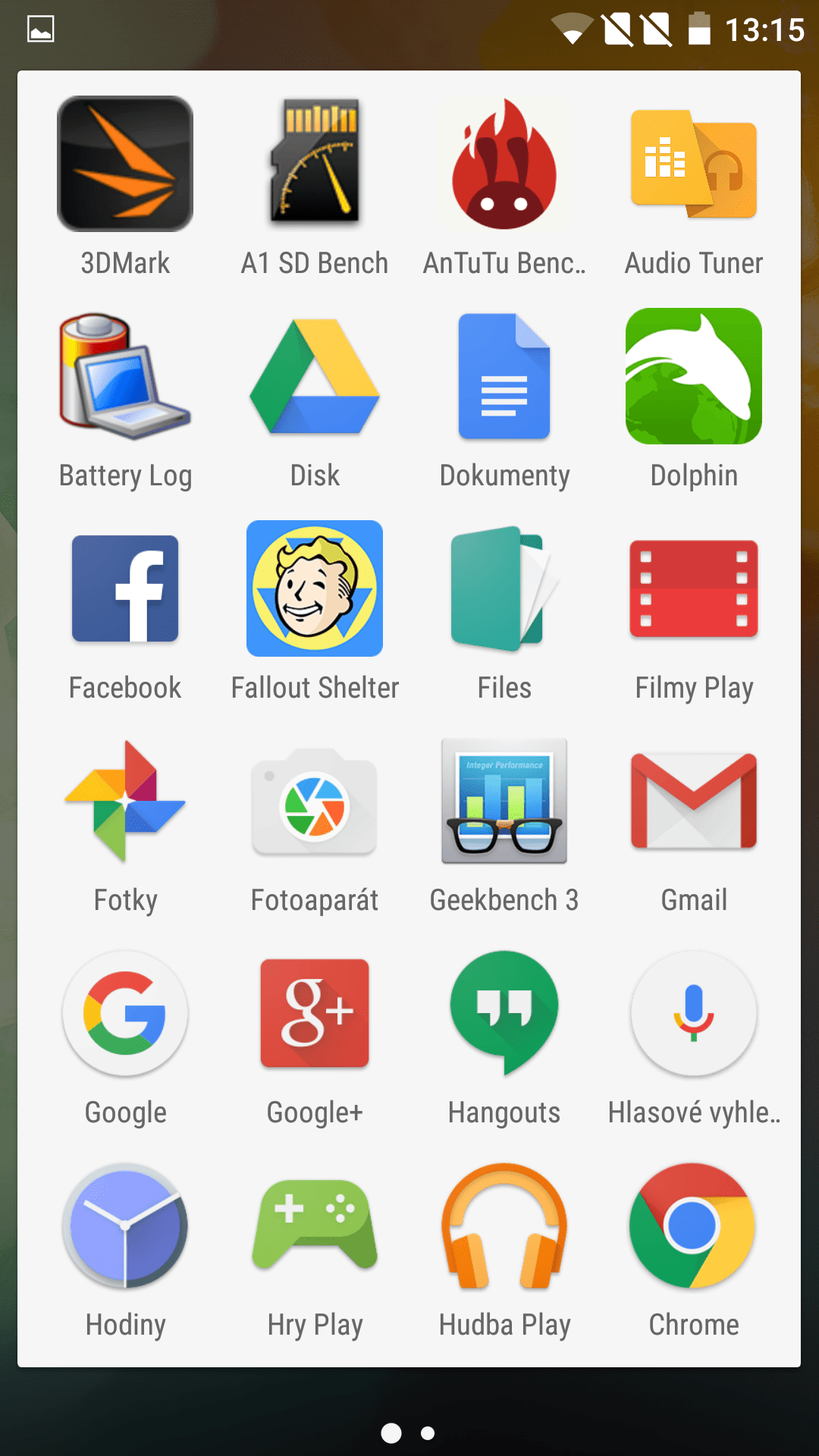Image resolution: width=819 pixels, height=1456 pixels.
Task: Open Filmy Play app
Action: pyautogui.click(x=694, y=588)
